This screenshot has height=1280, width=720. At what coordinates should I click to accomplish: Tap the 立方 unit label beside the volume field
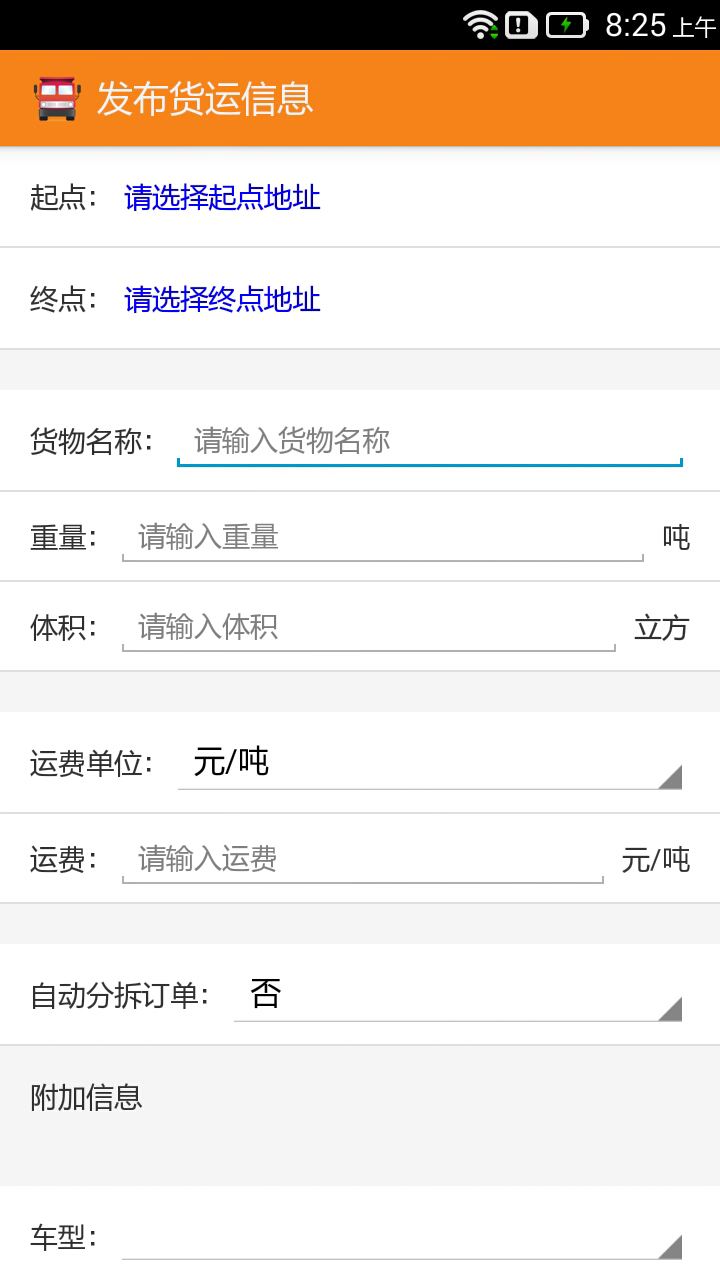[661, 627]
